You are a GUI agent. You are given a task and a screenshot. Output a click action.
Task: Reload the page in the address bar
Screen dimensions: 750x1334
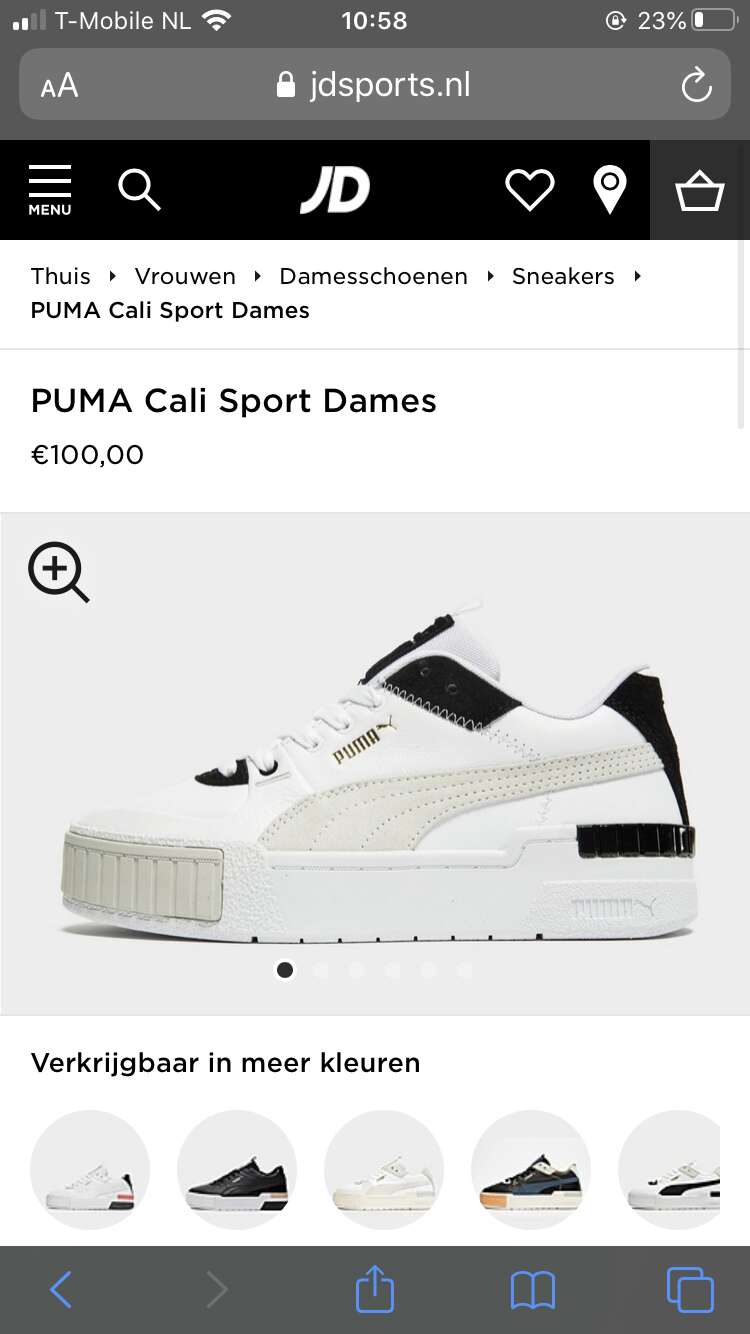pyautogui.click(x=696, y=85)
